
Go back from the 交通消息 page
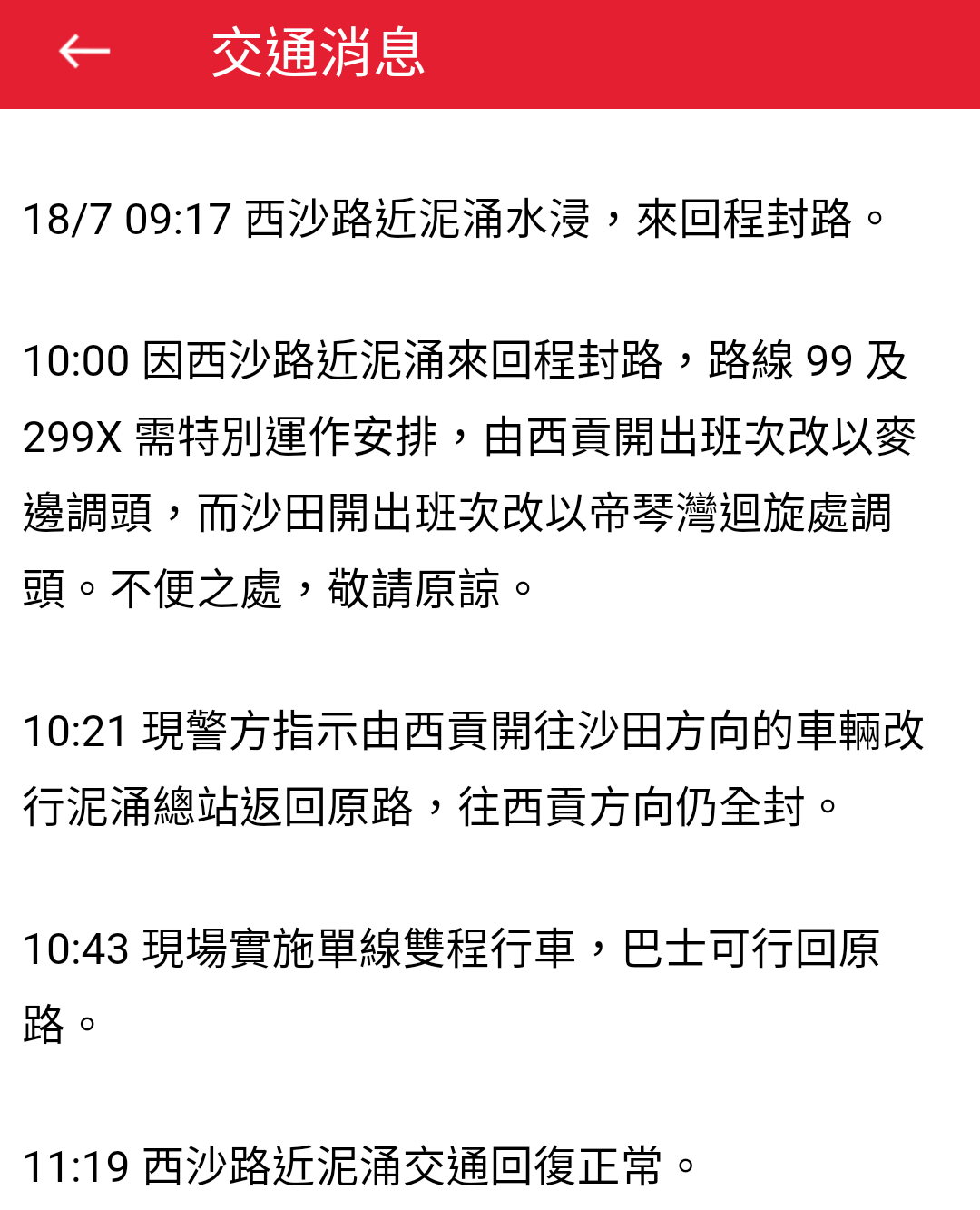pyautogui.click(x=83, y=52)
